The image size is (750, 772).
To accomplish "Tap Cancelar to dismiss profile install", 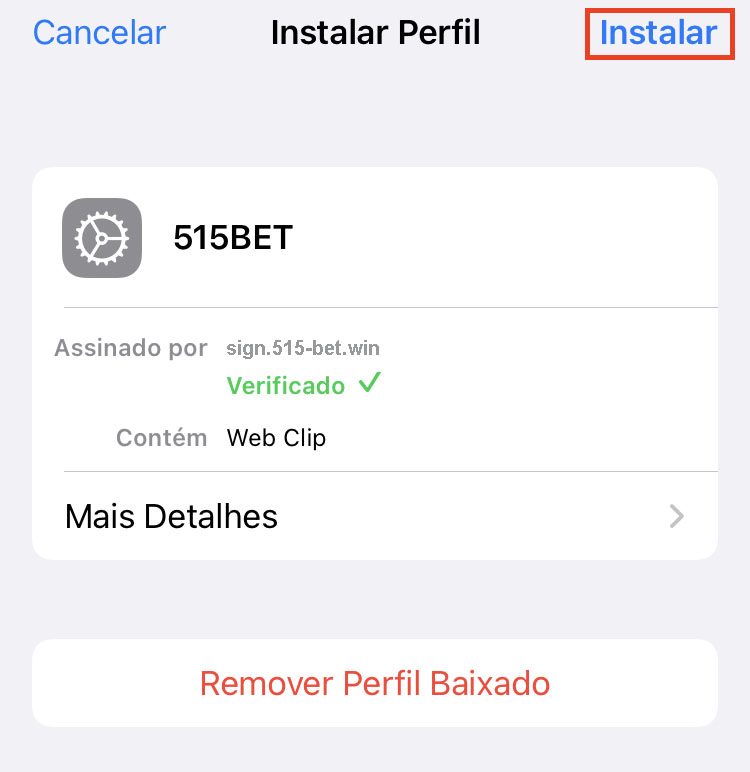I will coord(99,33).
